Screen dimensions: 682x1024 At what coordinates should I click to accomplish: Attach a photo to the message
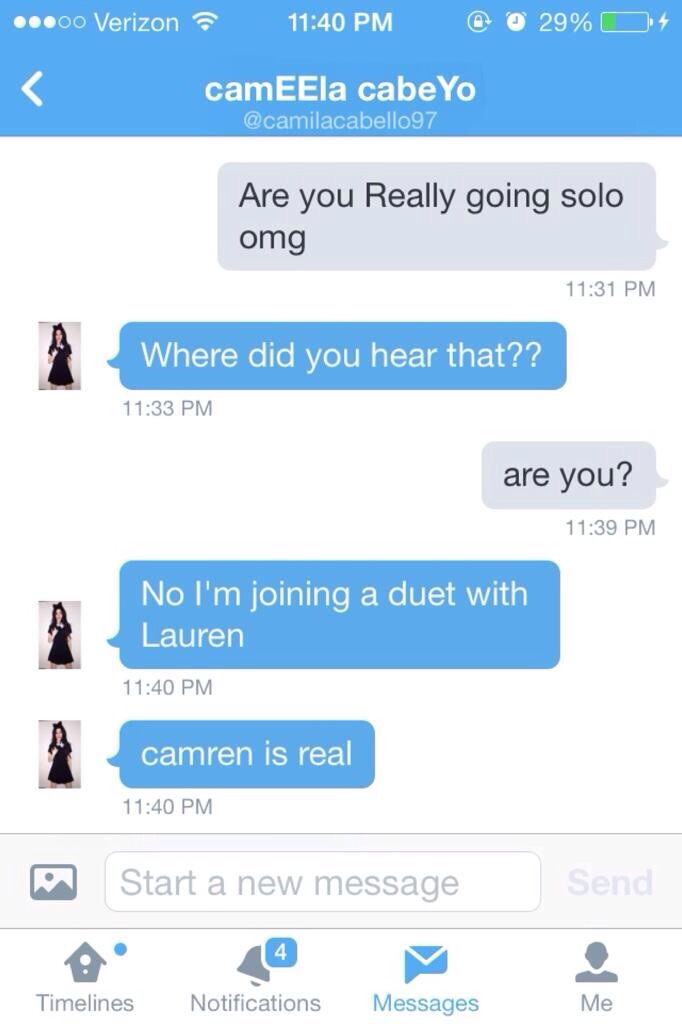[x=53, y=881]
